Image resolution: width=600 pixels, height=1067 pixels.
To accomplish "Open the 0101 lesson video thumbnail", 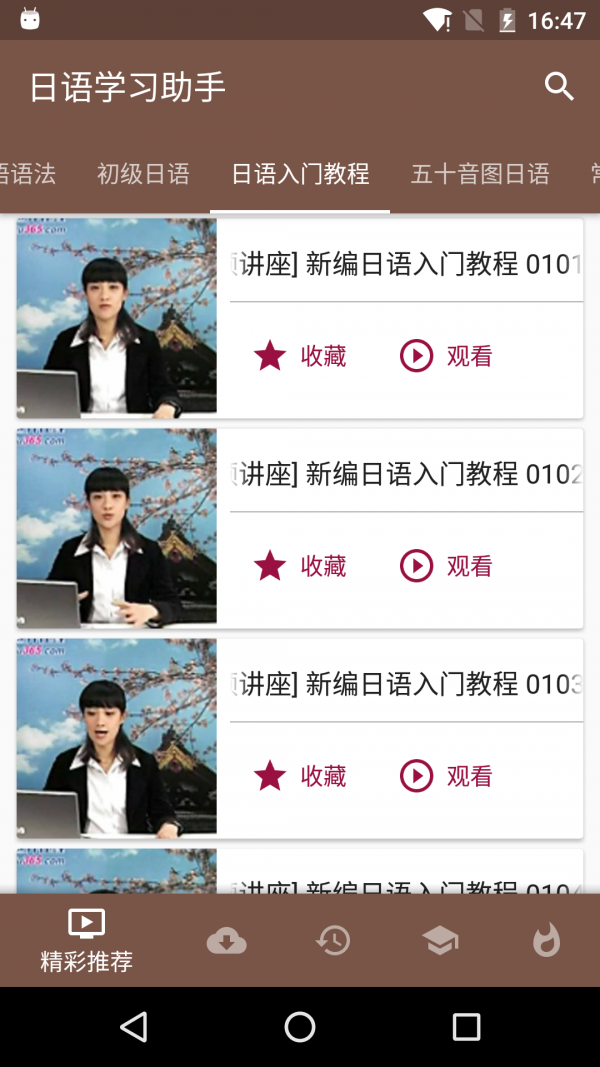I will [x=117, y=318].
